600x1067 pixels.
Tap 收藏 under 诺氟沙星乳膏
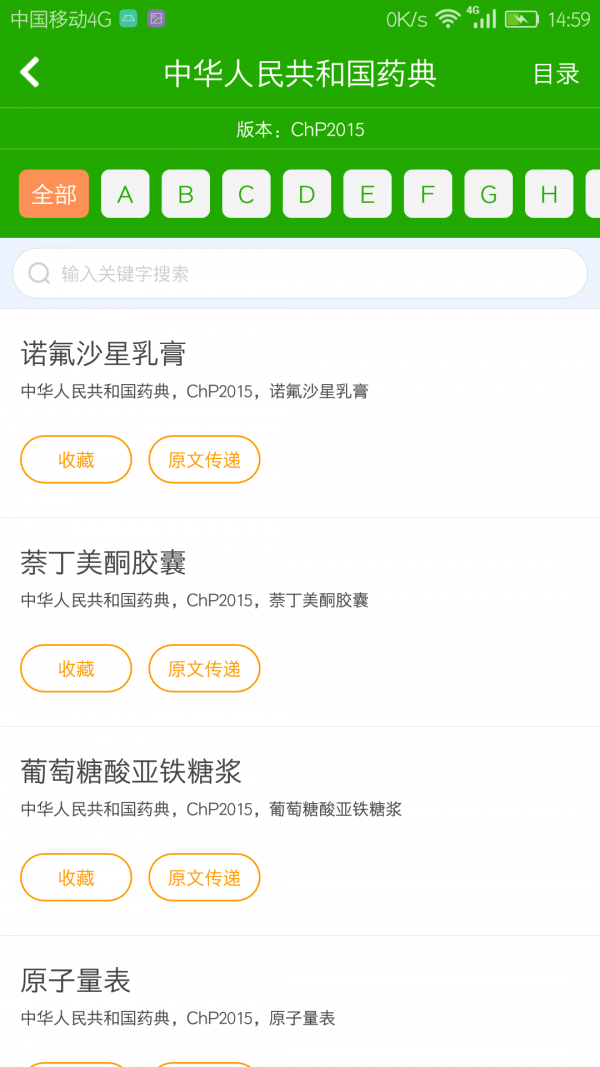(76, 460)
